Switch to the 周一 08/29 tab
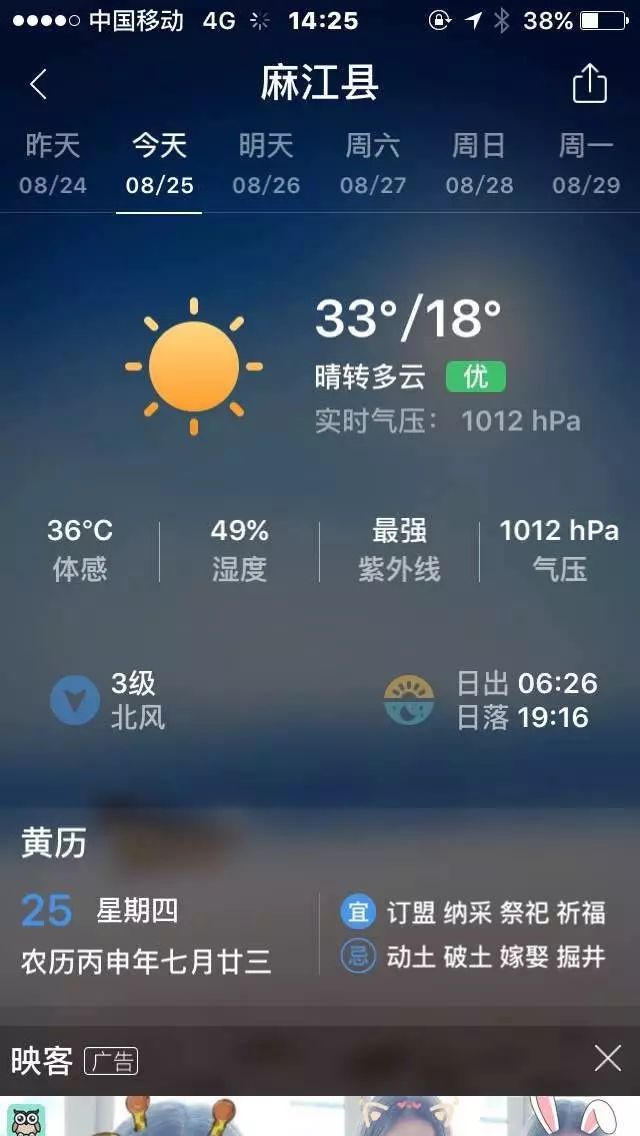Viewport: 640px width, 1136px height. [x=586, y=165]
